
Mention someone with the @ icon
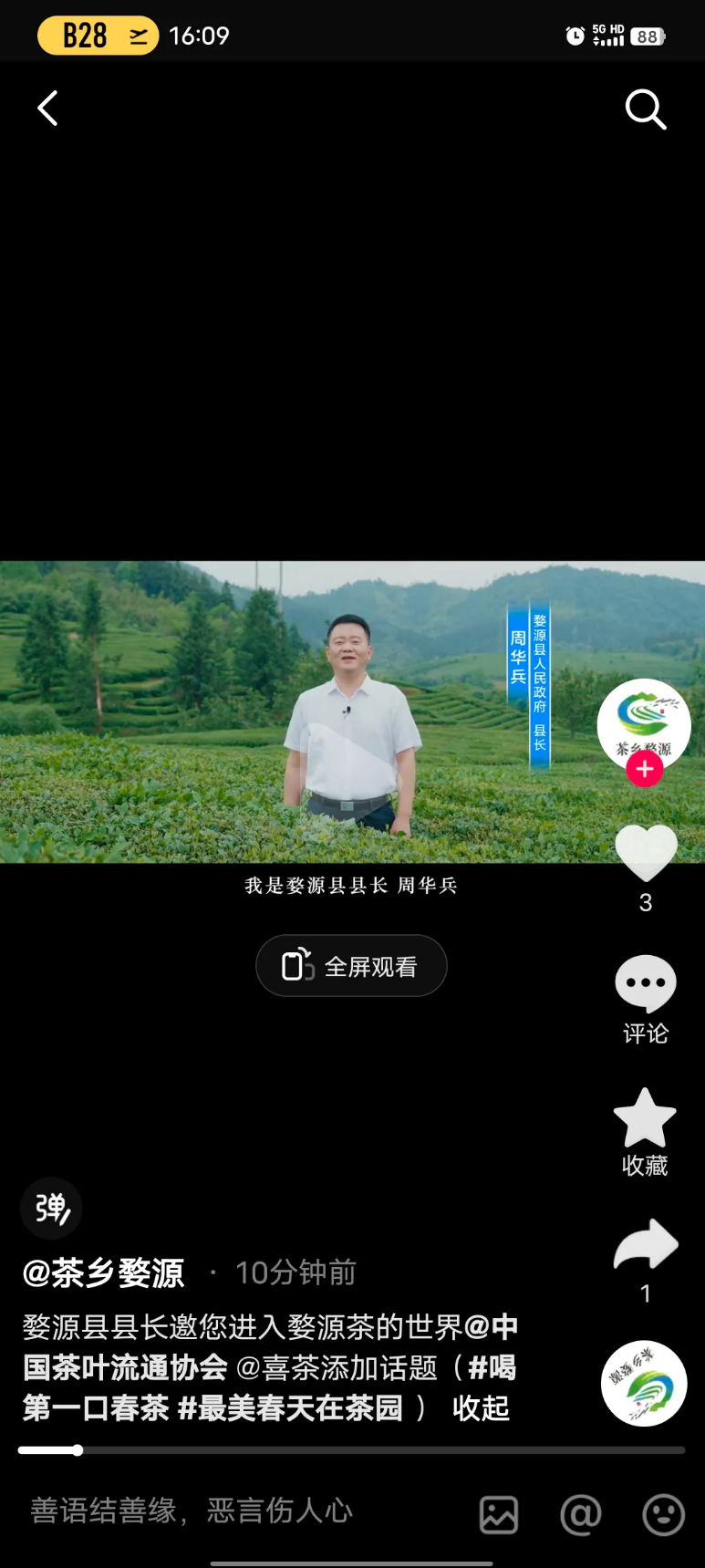581,1515
